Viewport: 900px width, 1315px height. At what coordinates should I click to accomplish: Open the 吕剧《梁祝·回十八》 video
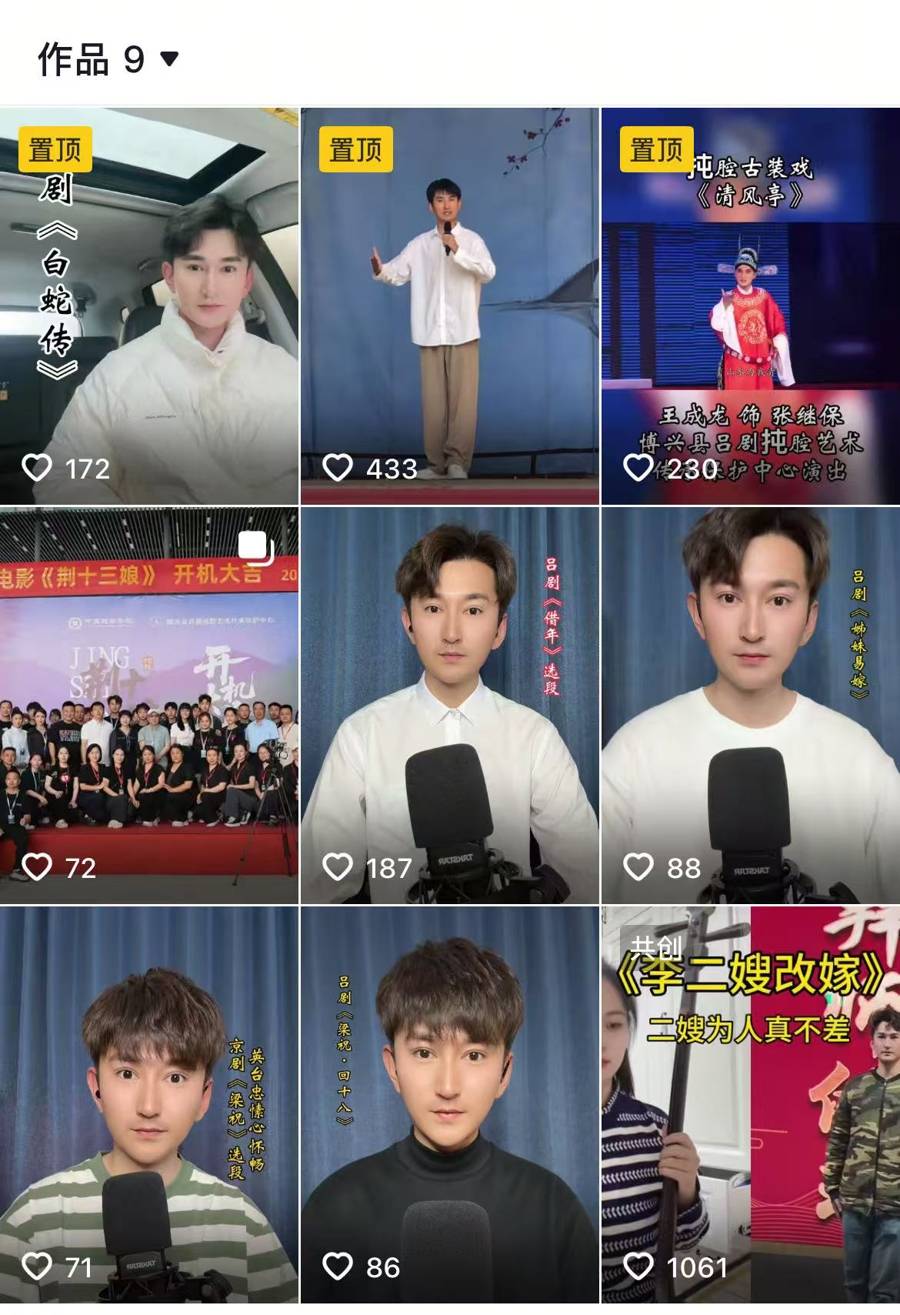(x=449, y=1105)
